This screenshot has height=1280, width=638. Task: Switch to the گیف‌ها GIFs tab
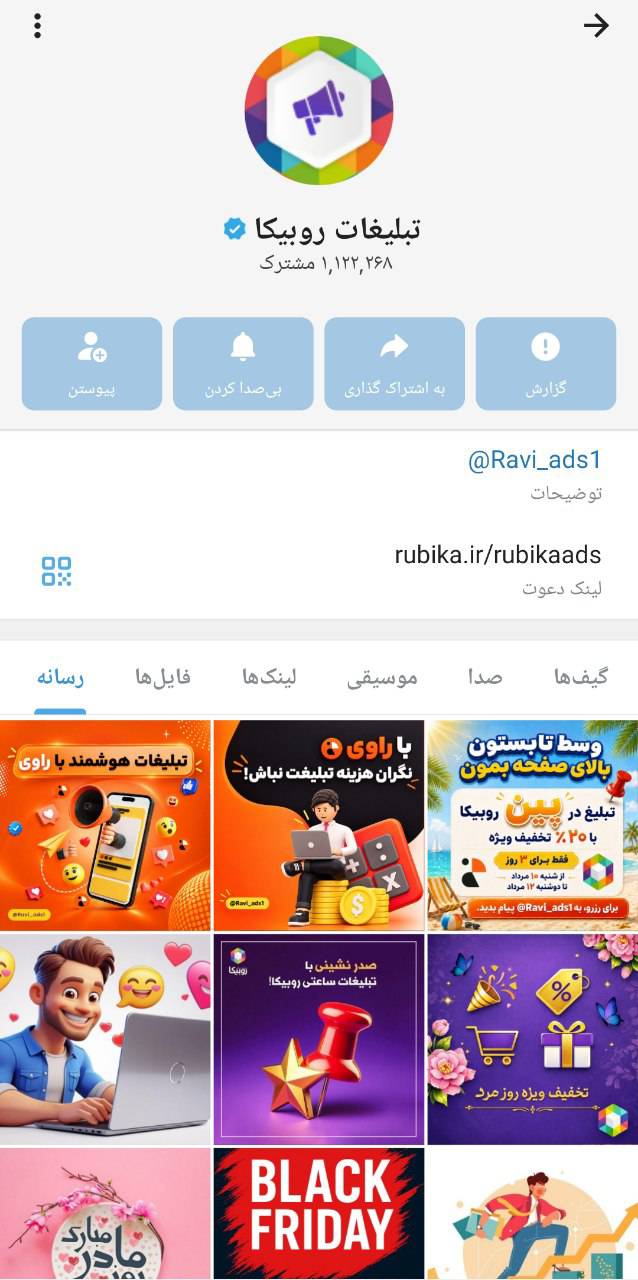pos(581,678)
